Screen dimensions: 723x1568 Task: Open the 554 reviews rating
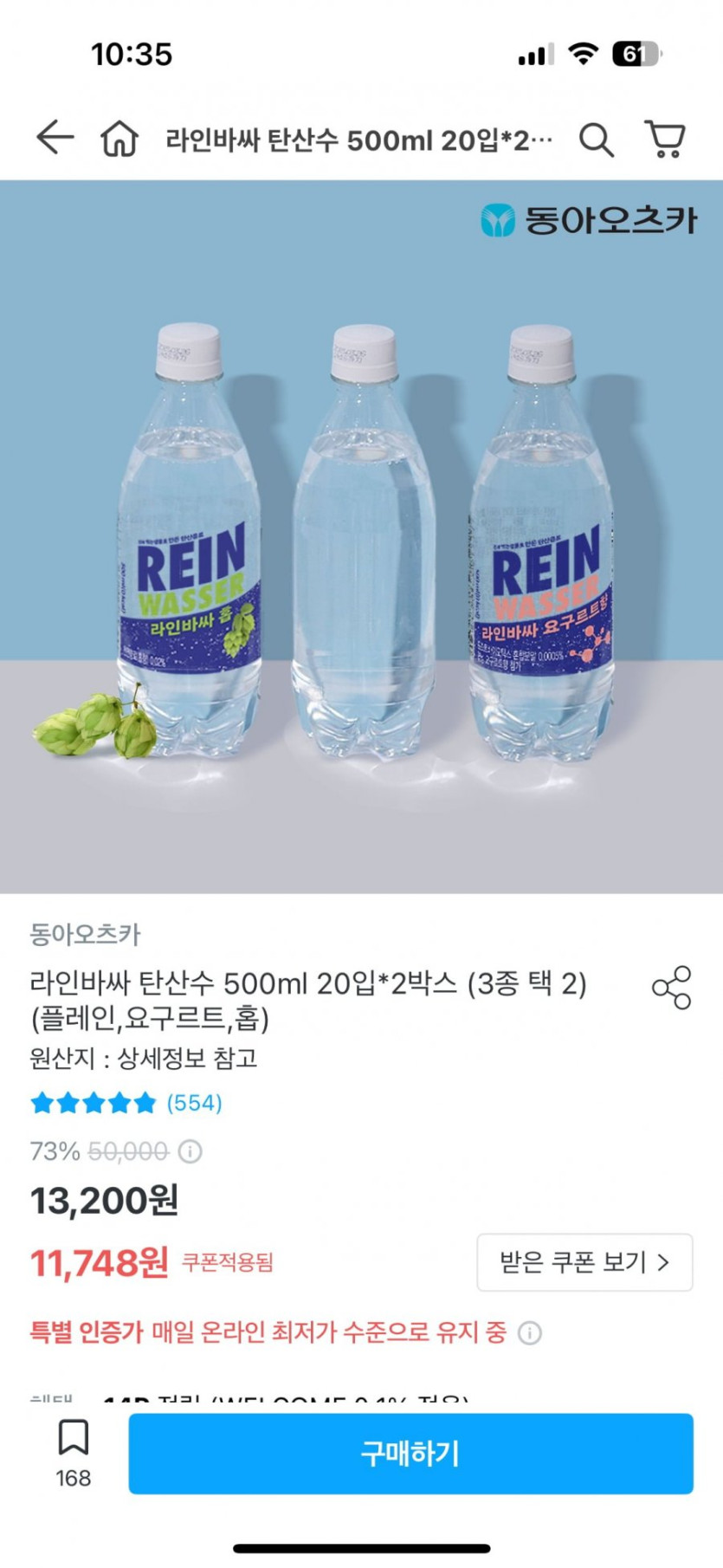[126, 1103]
